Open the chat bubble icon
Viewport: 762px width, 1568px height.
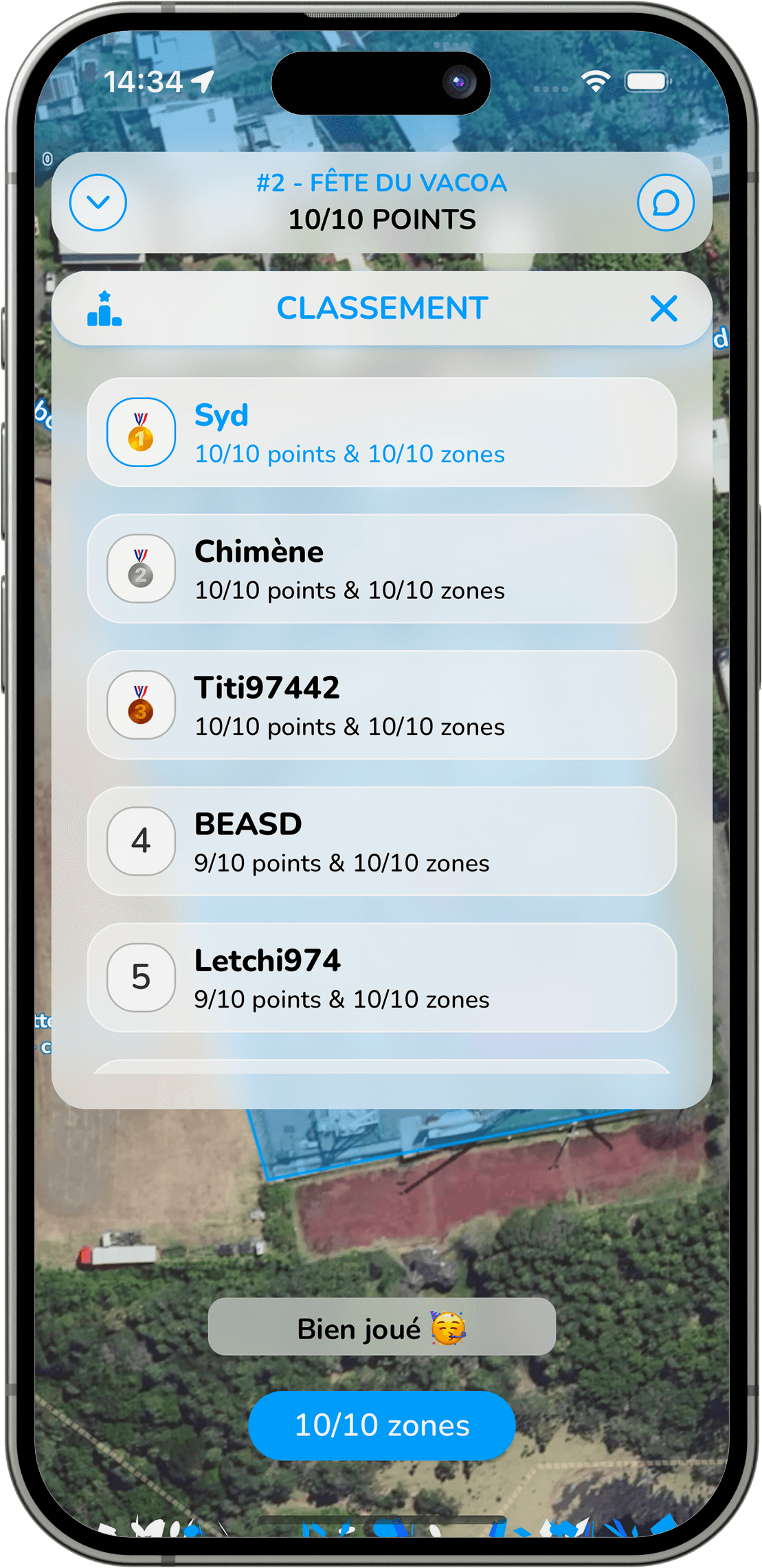665,203
